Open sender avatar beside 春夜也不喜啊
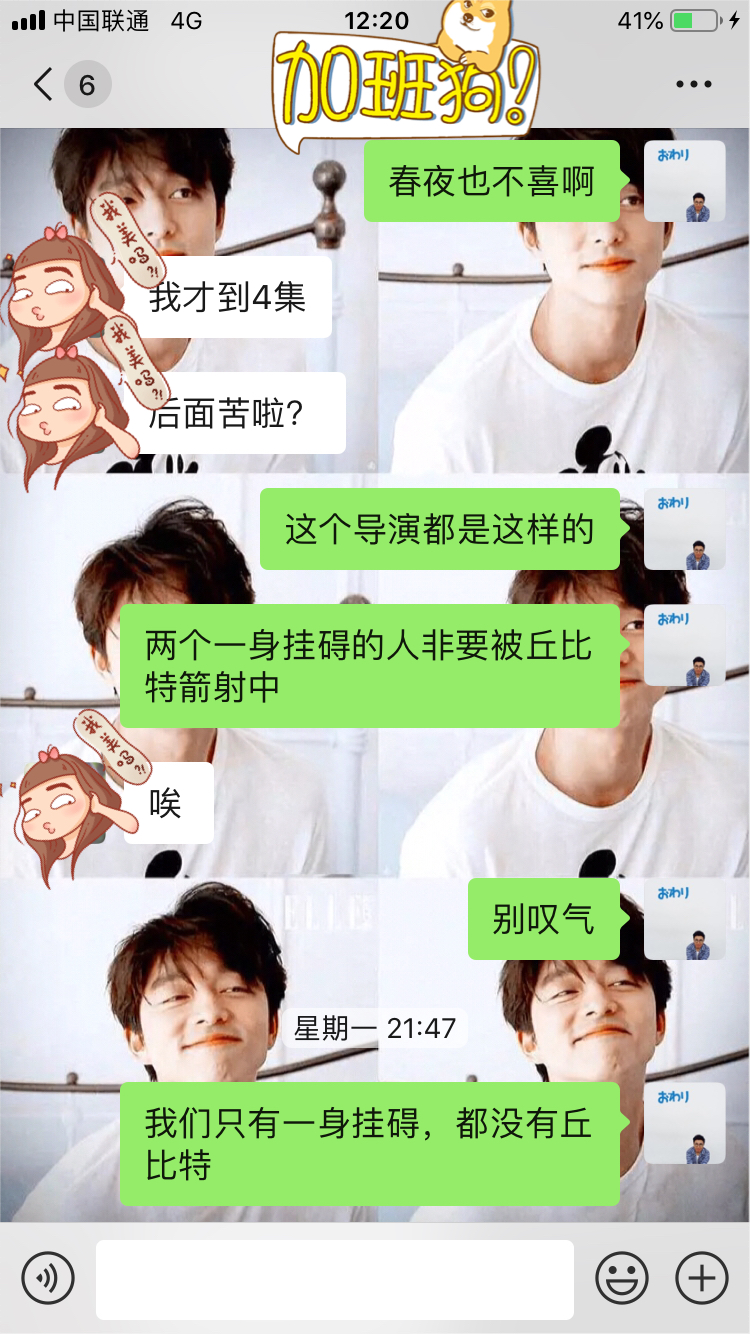 684,181
